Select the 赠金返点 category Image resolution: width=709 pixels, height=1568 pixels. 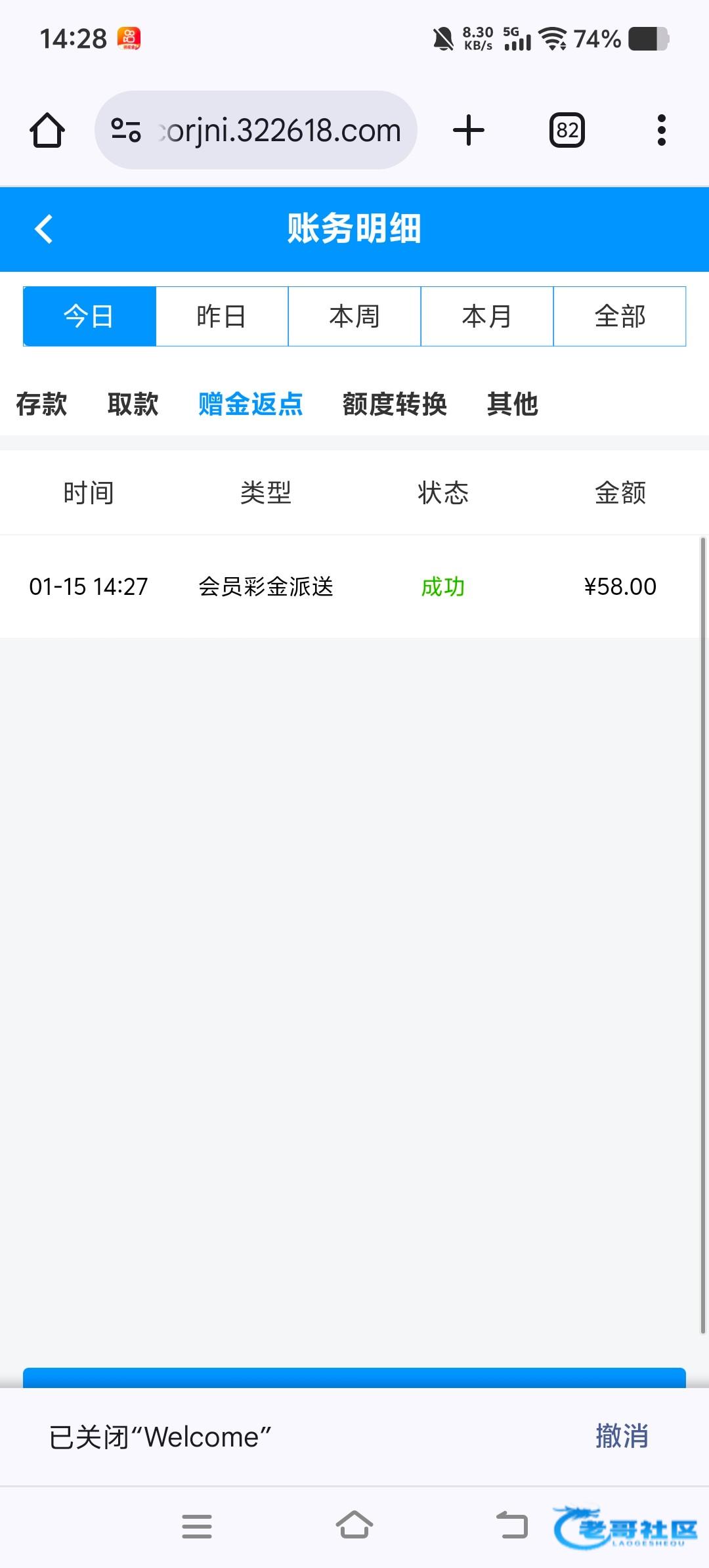coord(250,404)
